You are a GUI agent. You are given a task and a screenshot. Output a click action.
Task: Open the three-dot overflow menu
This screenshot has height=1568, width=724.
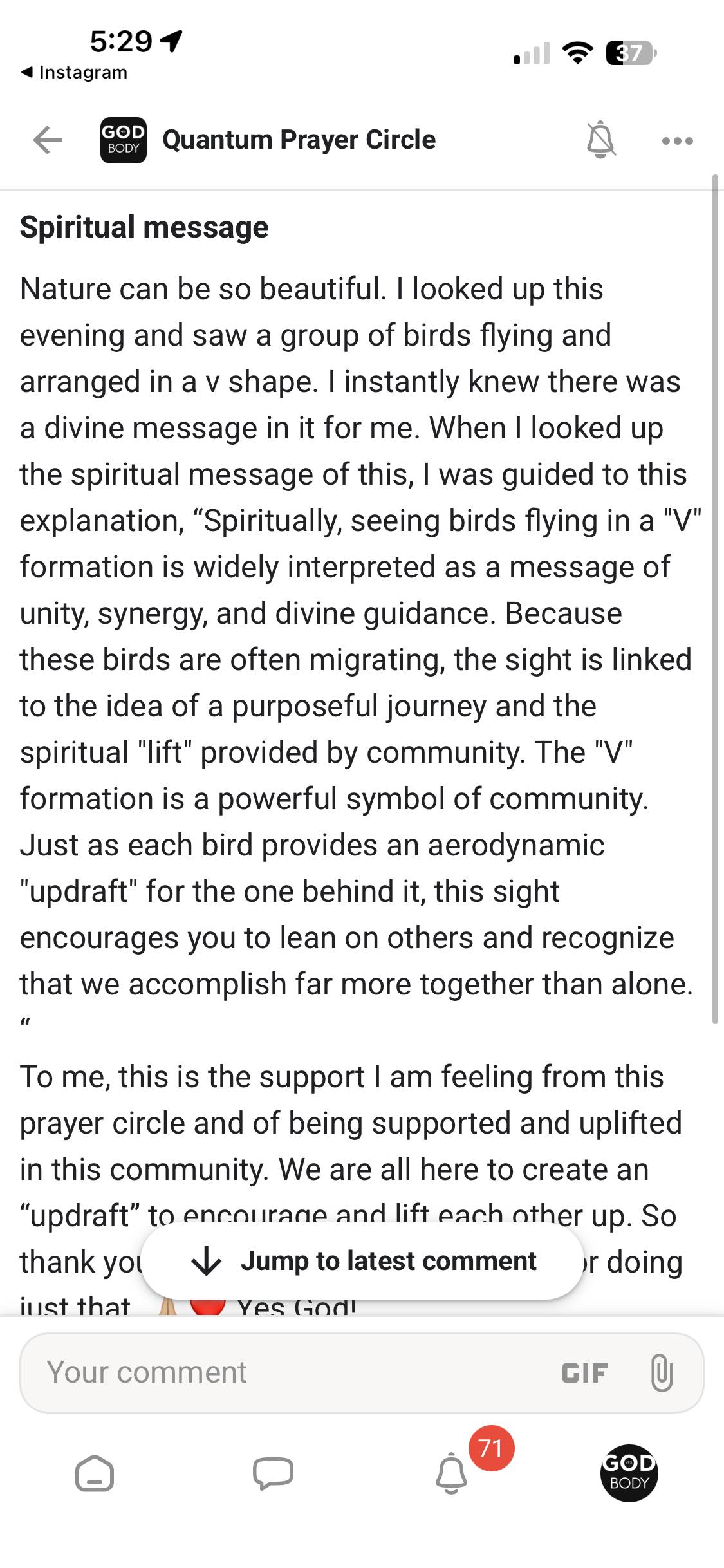point(677,141)
